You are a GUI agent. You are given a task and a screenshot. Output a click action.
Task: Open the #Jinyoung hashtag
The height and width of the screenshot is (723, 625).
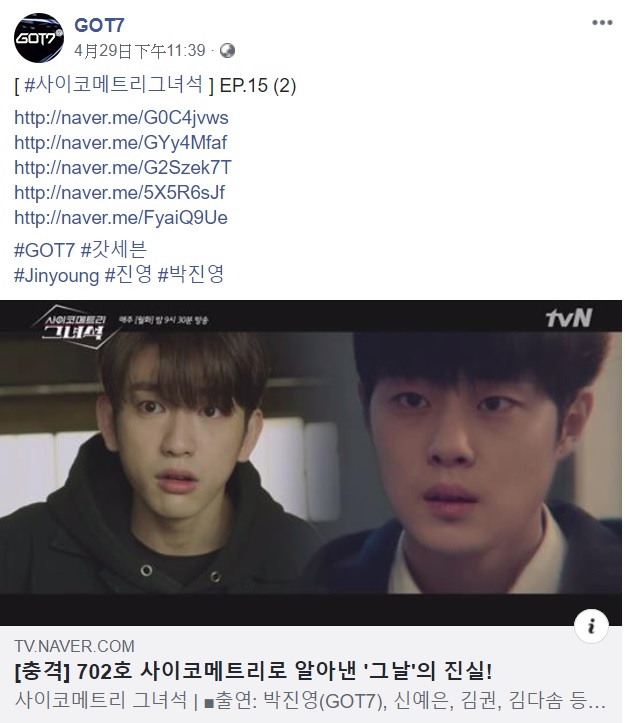(58, 274)
